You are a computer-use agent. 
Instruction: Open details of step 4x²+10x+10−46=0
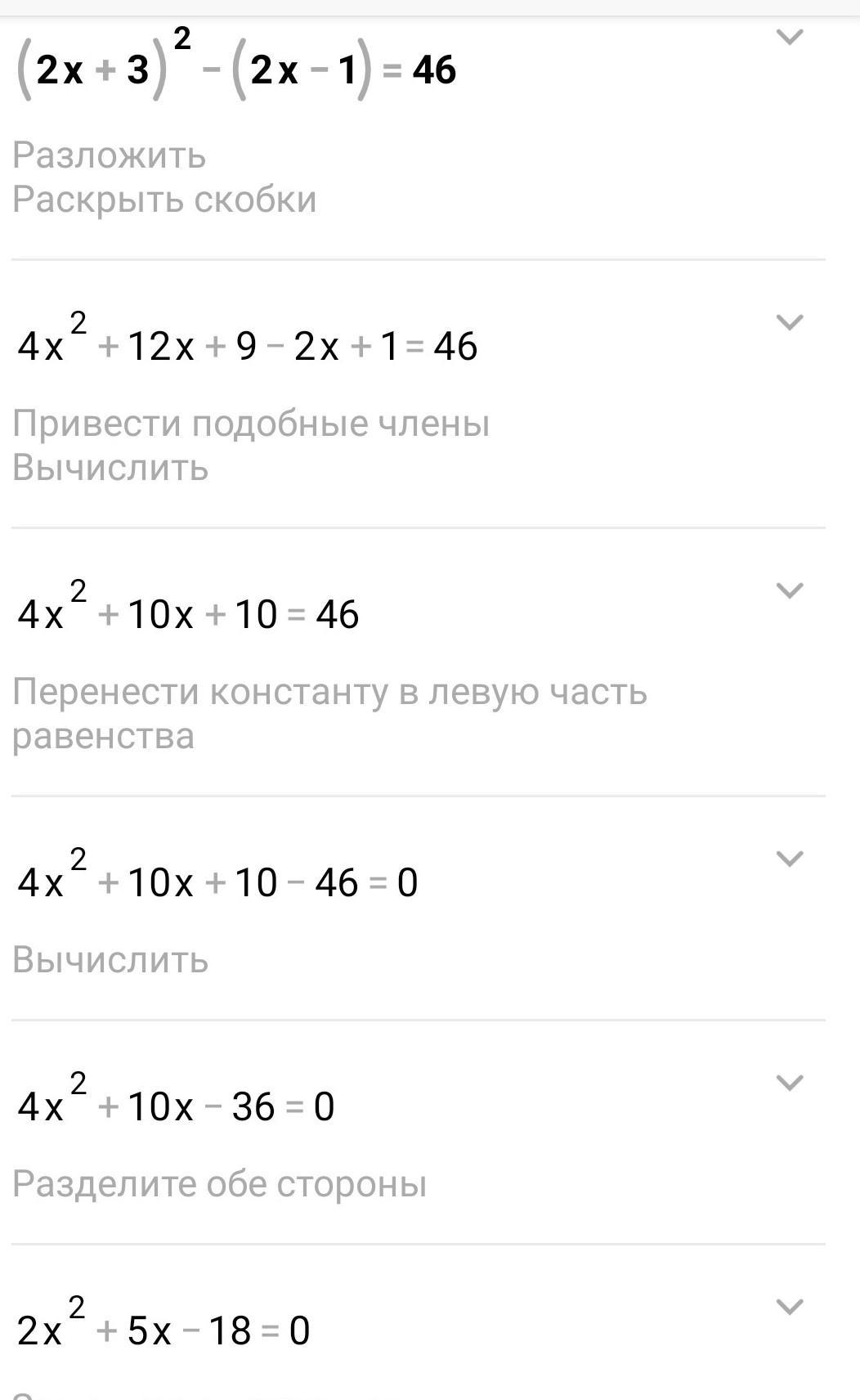[x=789, y=859]
